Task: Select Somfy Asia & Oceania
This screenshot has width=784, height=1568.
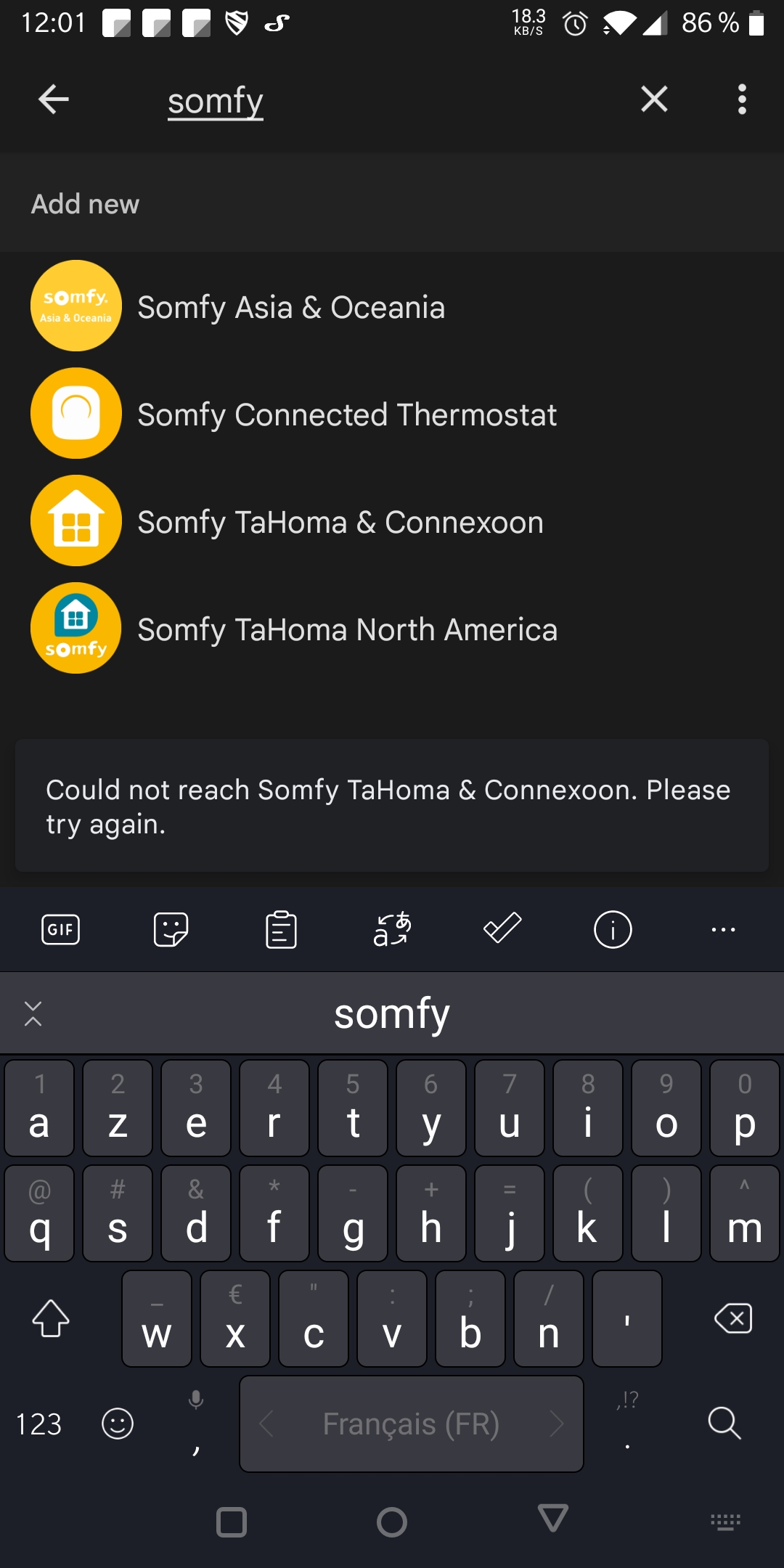Action: tap(392, 306)
